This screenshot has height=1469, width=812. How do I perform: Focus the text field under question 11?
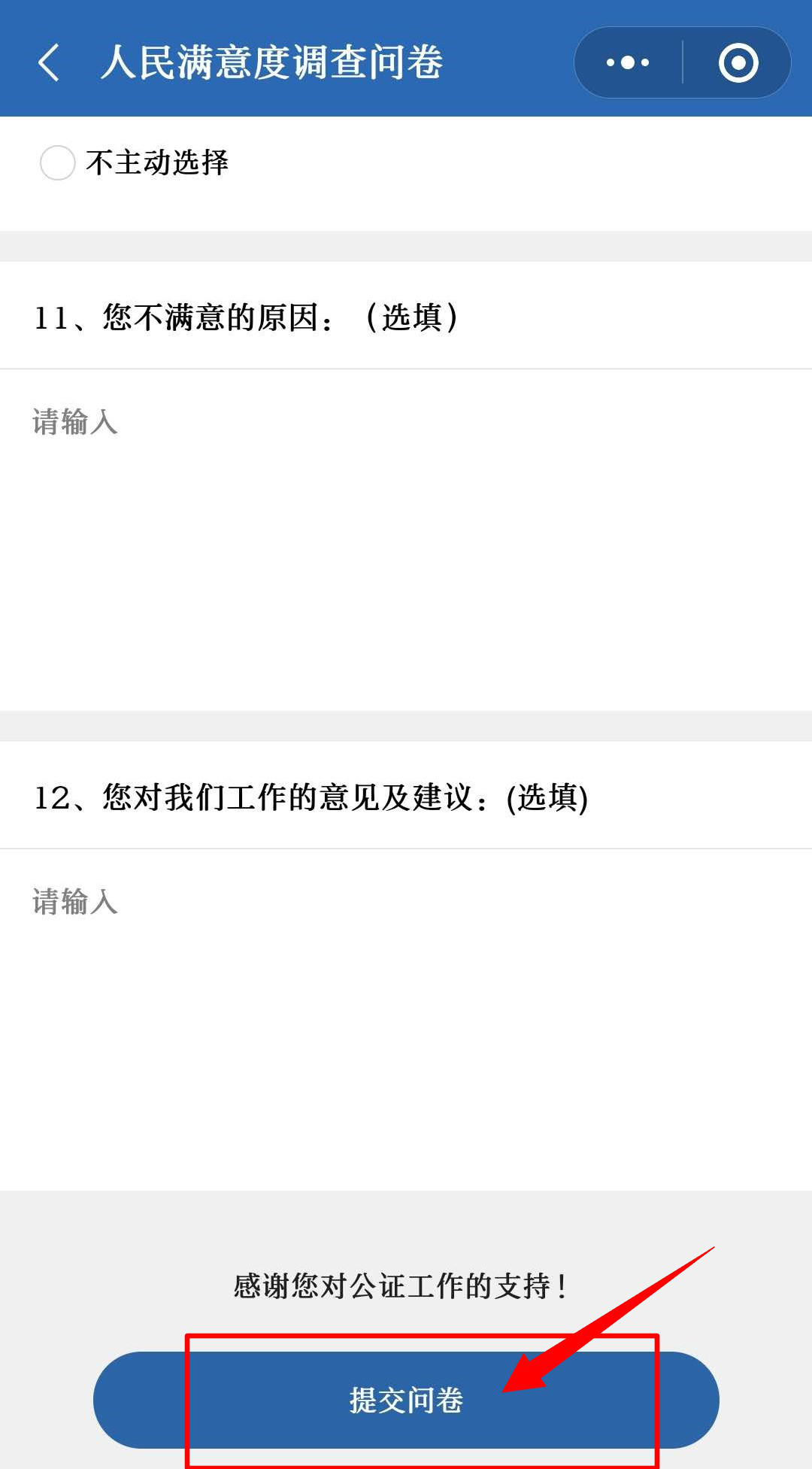click(x=406, y=538)
